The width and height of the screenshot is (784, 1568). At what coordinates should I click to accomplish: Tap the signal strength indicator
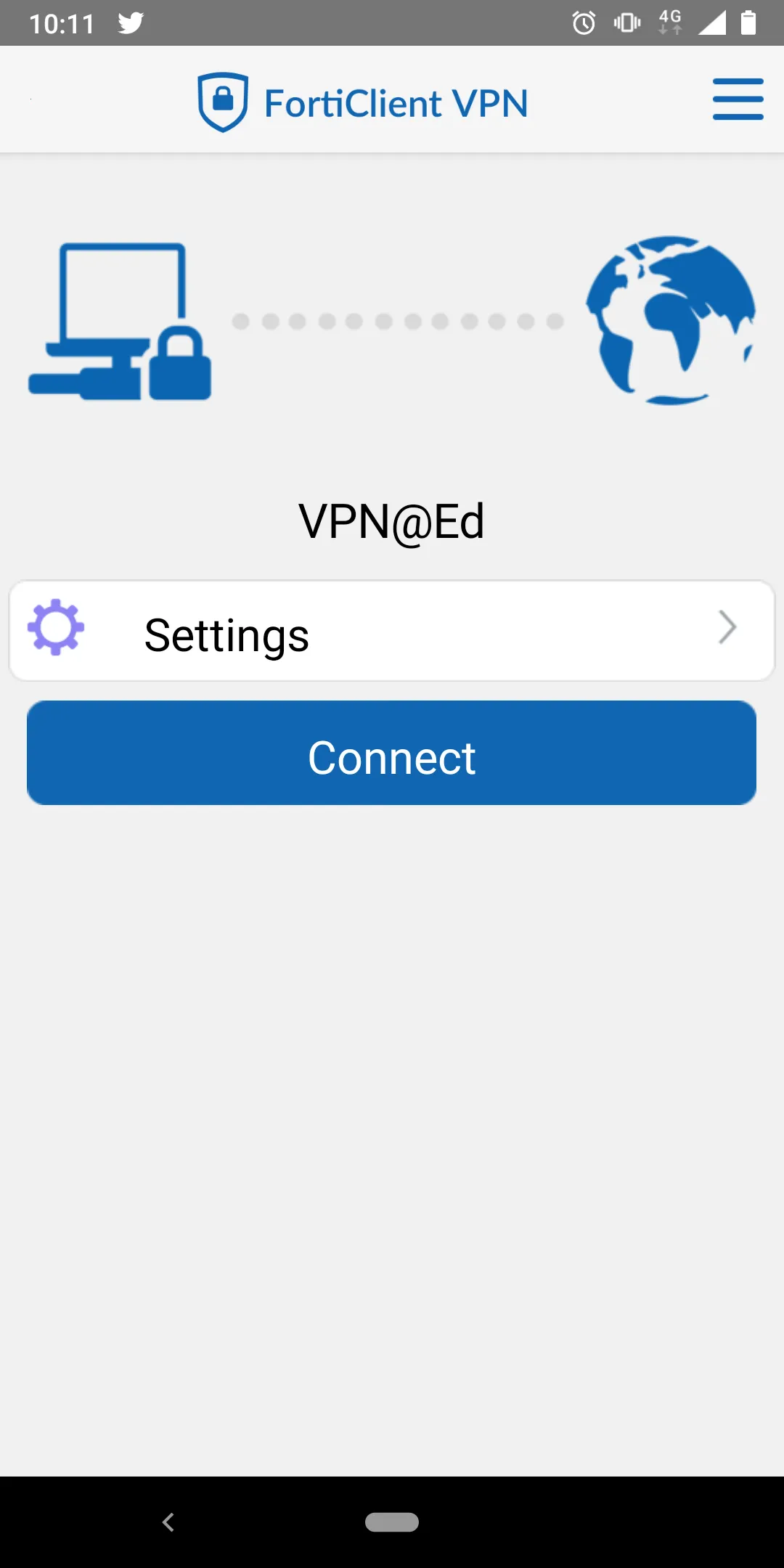[712, 22]
